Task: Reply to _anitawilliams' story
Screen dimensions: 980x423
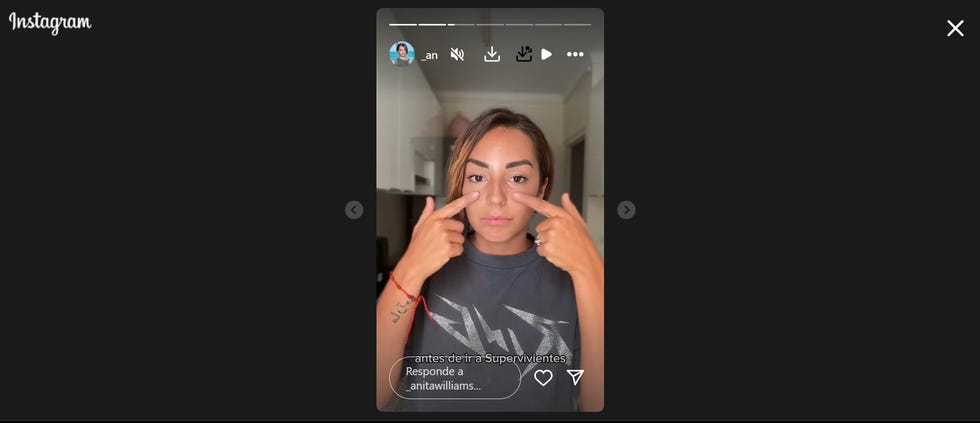Action: pos(455,378)
